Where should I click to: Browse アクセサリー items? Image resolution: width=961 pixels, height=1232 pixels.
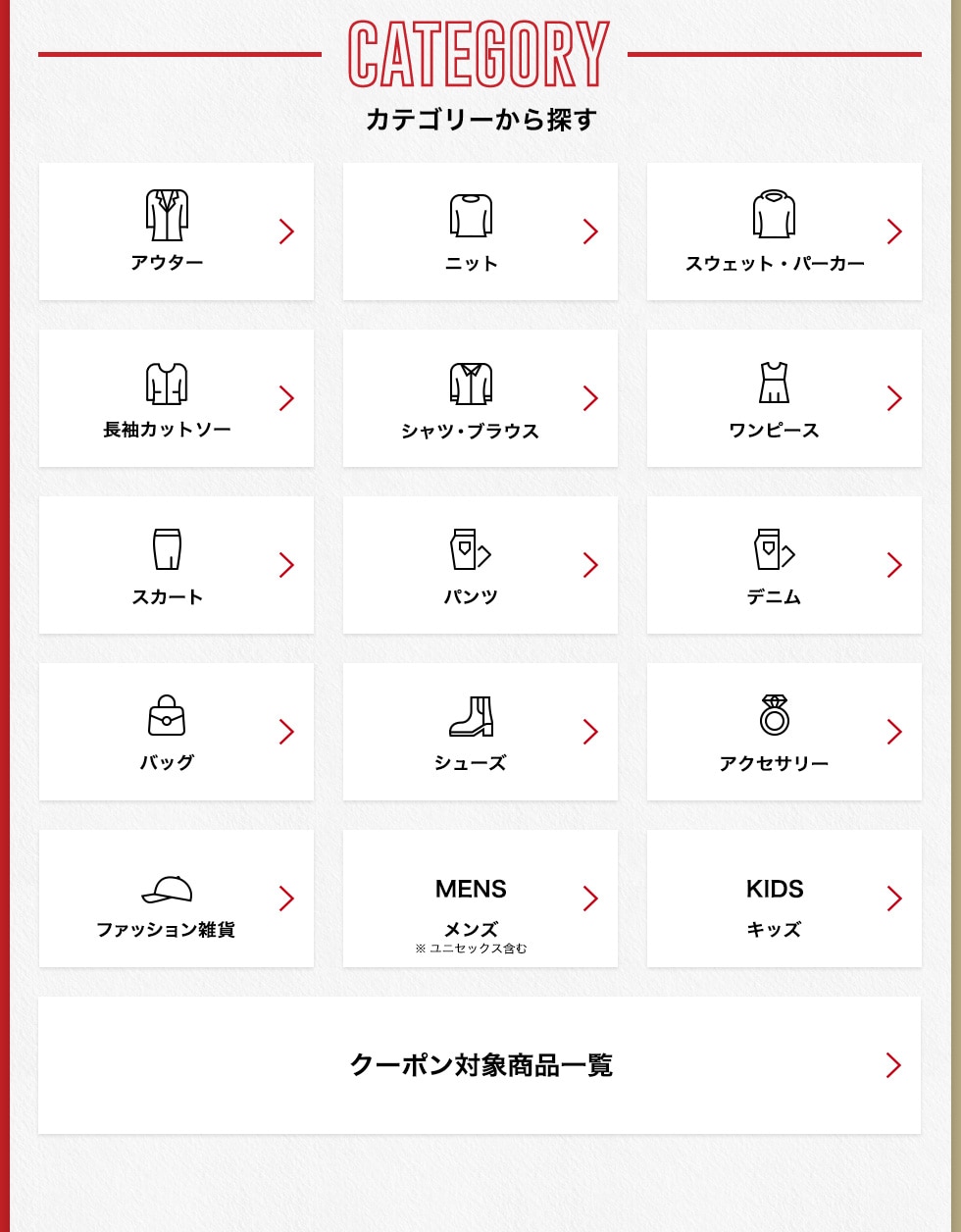point(784,732)
